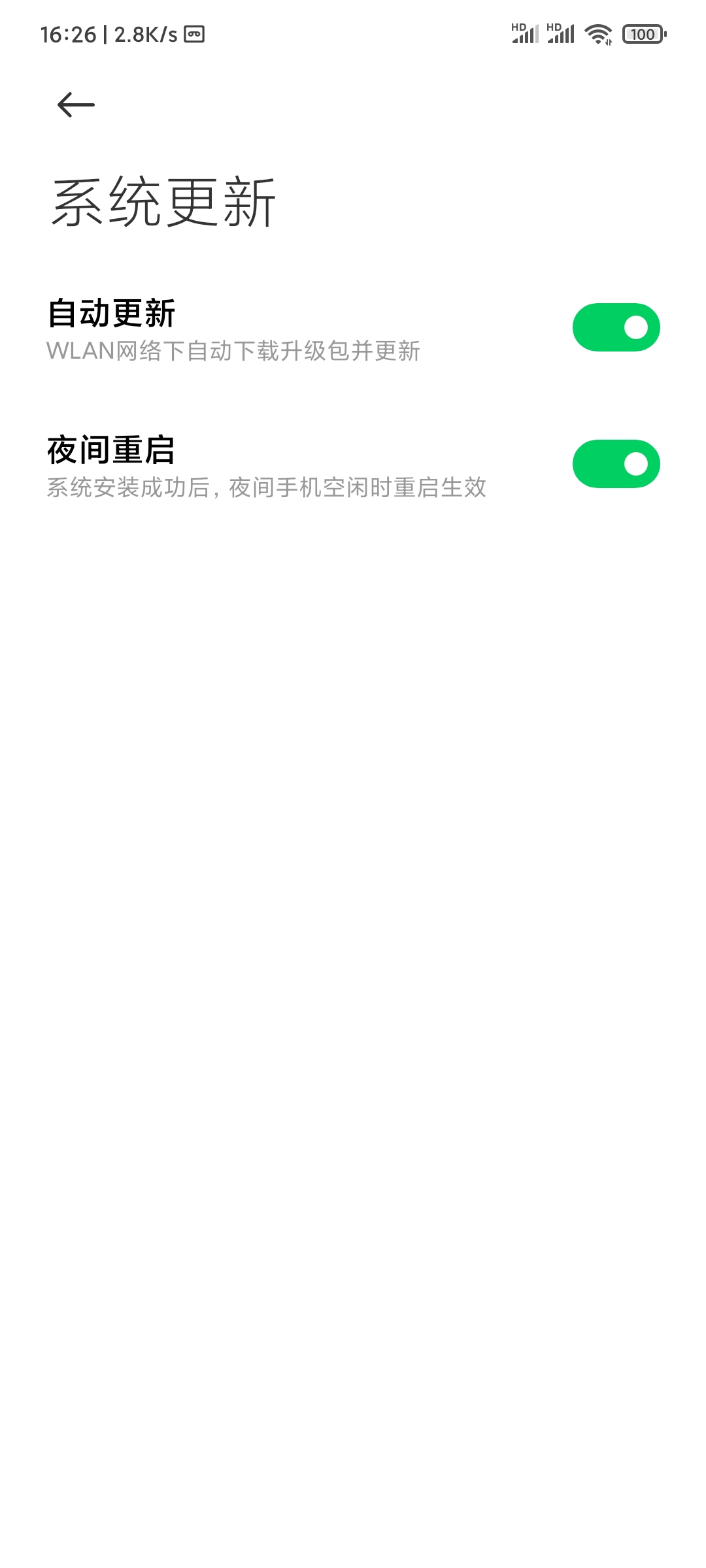This screenshot has width=706, height=1568.
Task: Go back using the top arrow
Action: (x=76, y=105)
